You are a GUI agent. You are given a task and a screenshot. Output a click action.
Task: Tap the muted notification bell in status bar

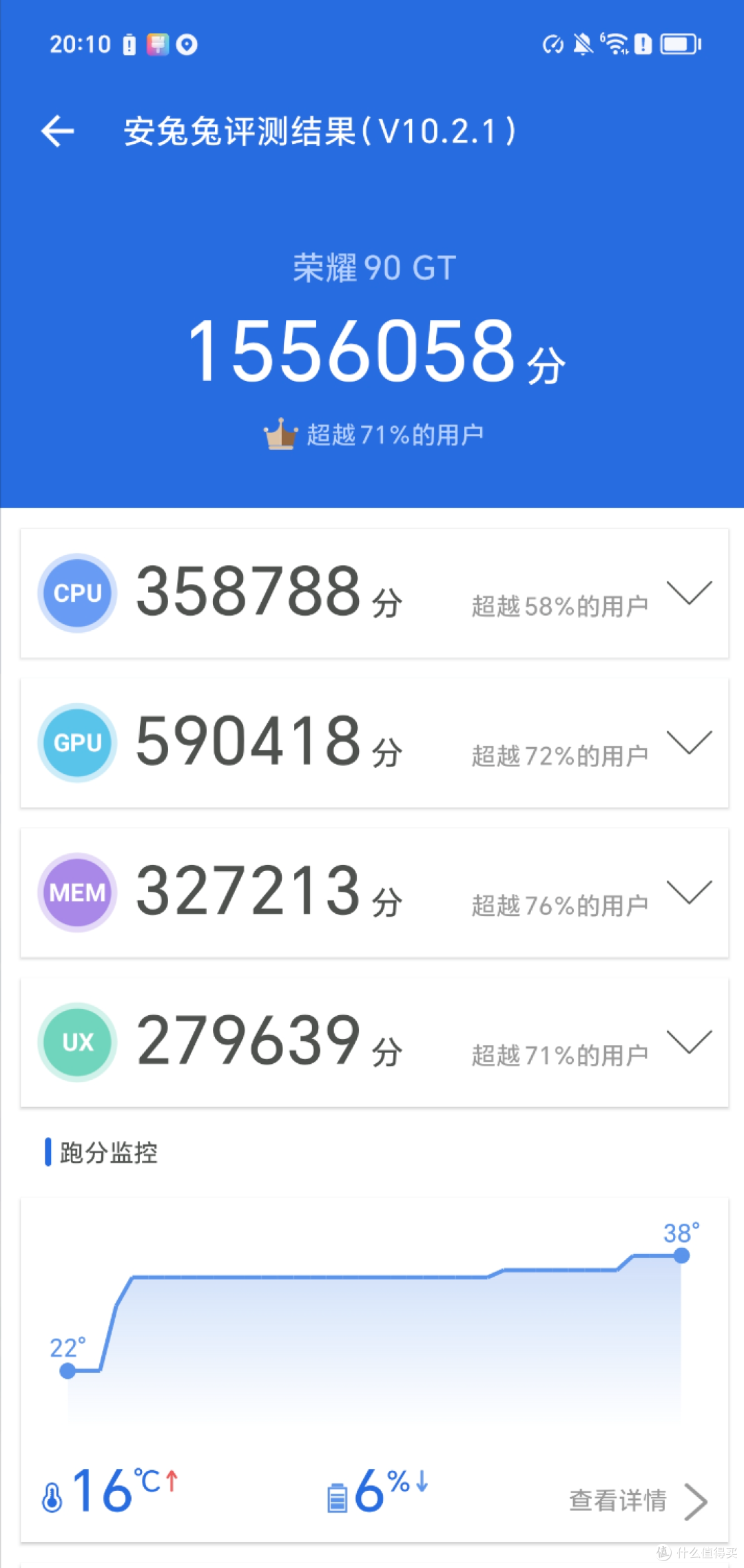[582, 43]
